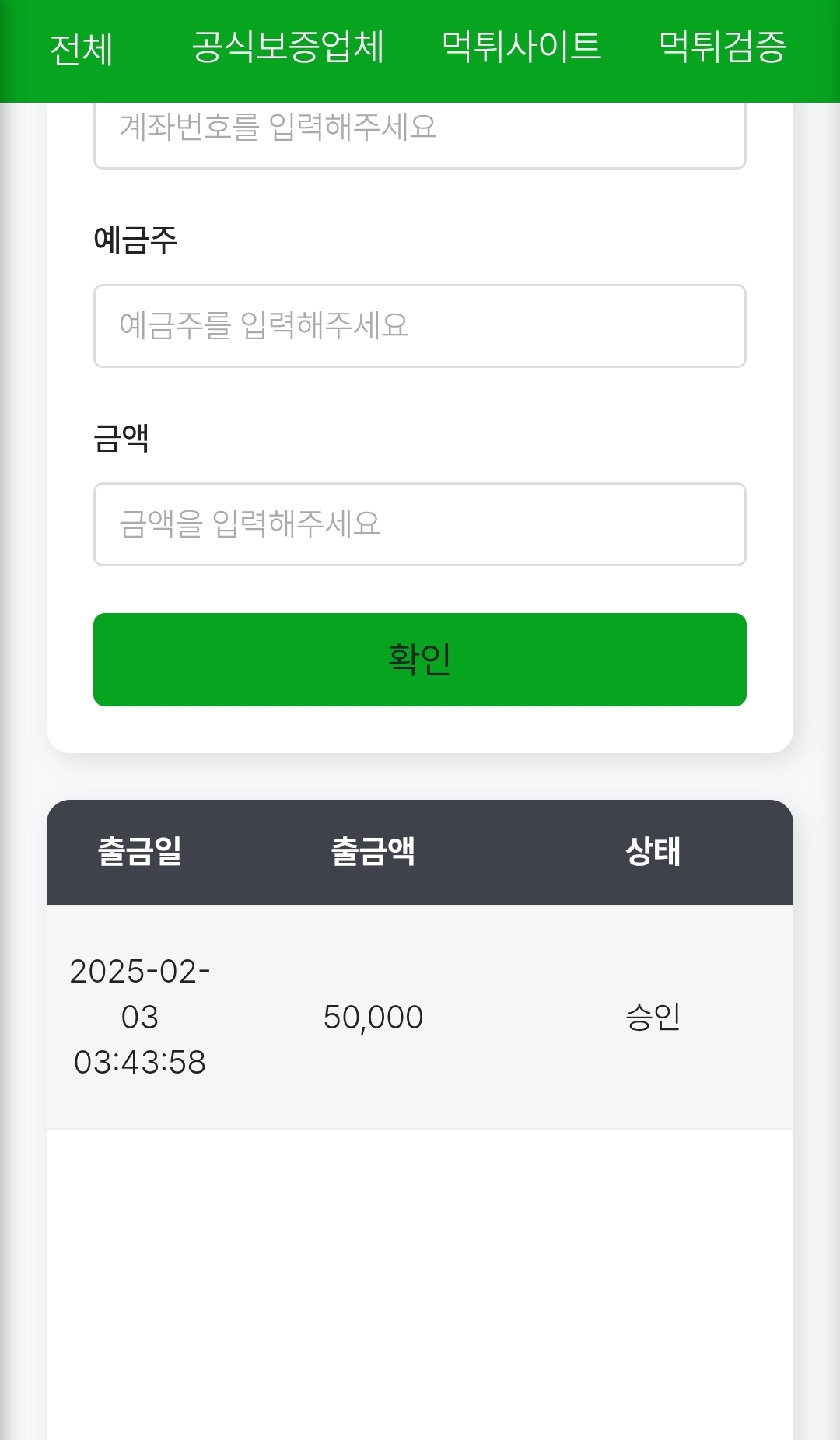Focus the 계좌번호 input field
Screen dimensions: 840x1440
(x=420, y=135)
